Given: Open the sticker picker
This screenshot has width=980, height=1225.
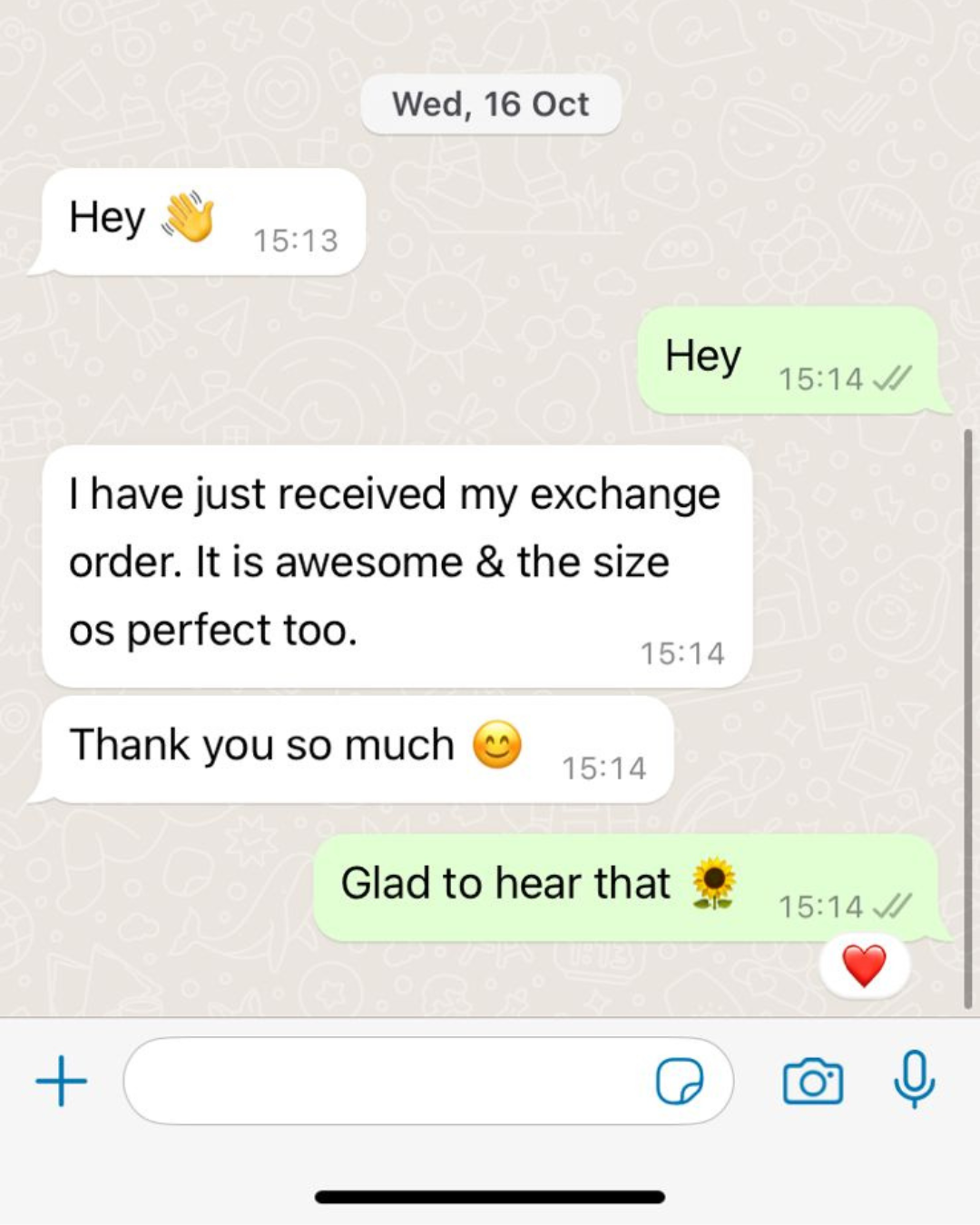Looking at the screenshot, I should [x=680, y=1081].
